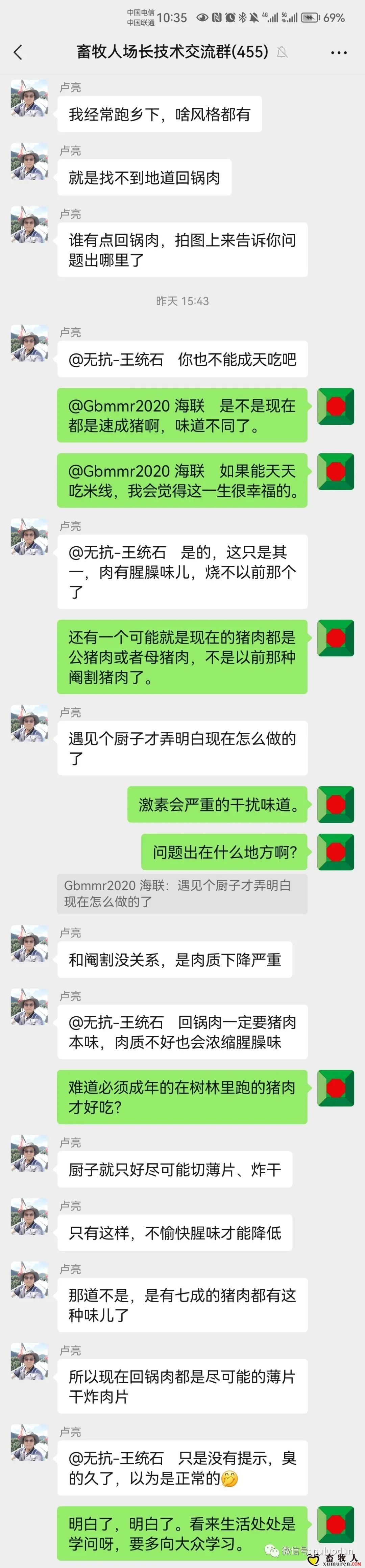Open 卢亮's avatar beside '我经常跑乡下，啥风格都有'
Viewport: 365px width, 1568px height.
pos(29,98)
